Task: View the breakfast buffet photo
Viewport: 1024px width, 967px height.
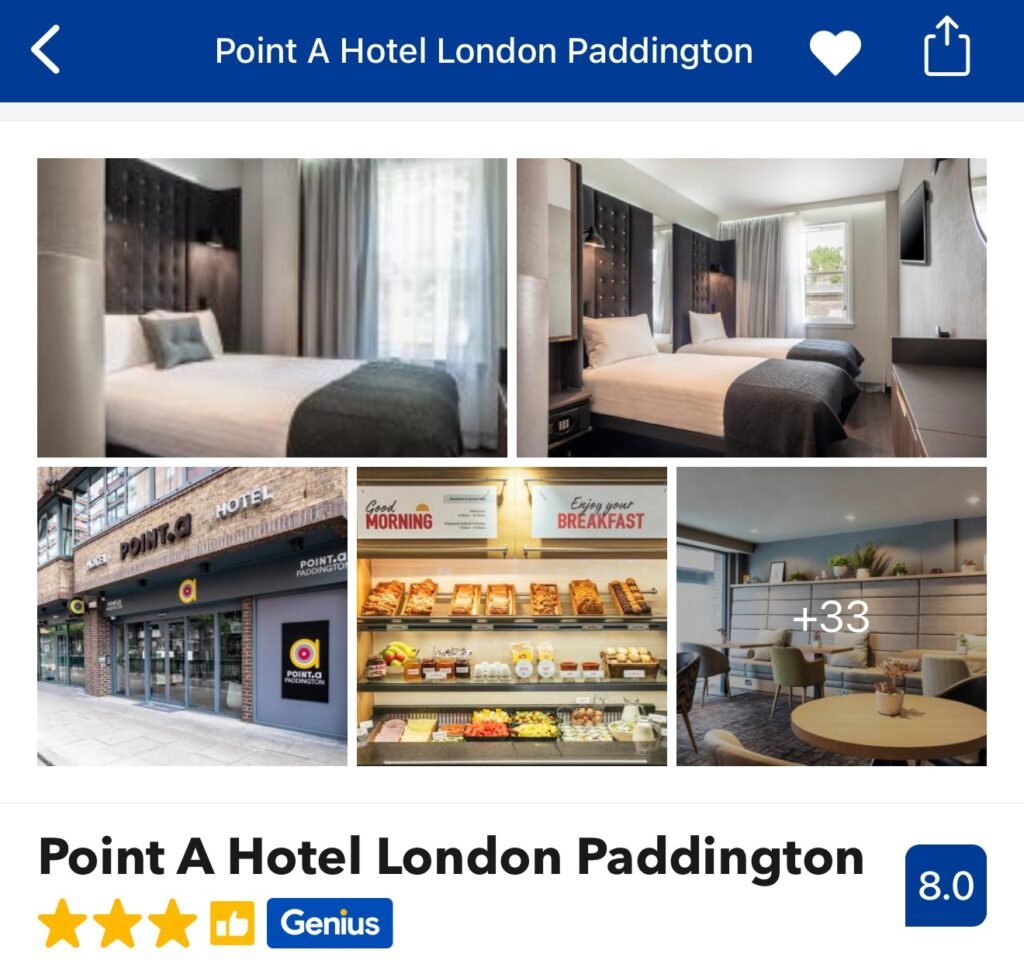Action: 511,616
